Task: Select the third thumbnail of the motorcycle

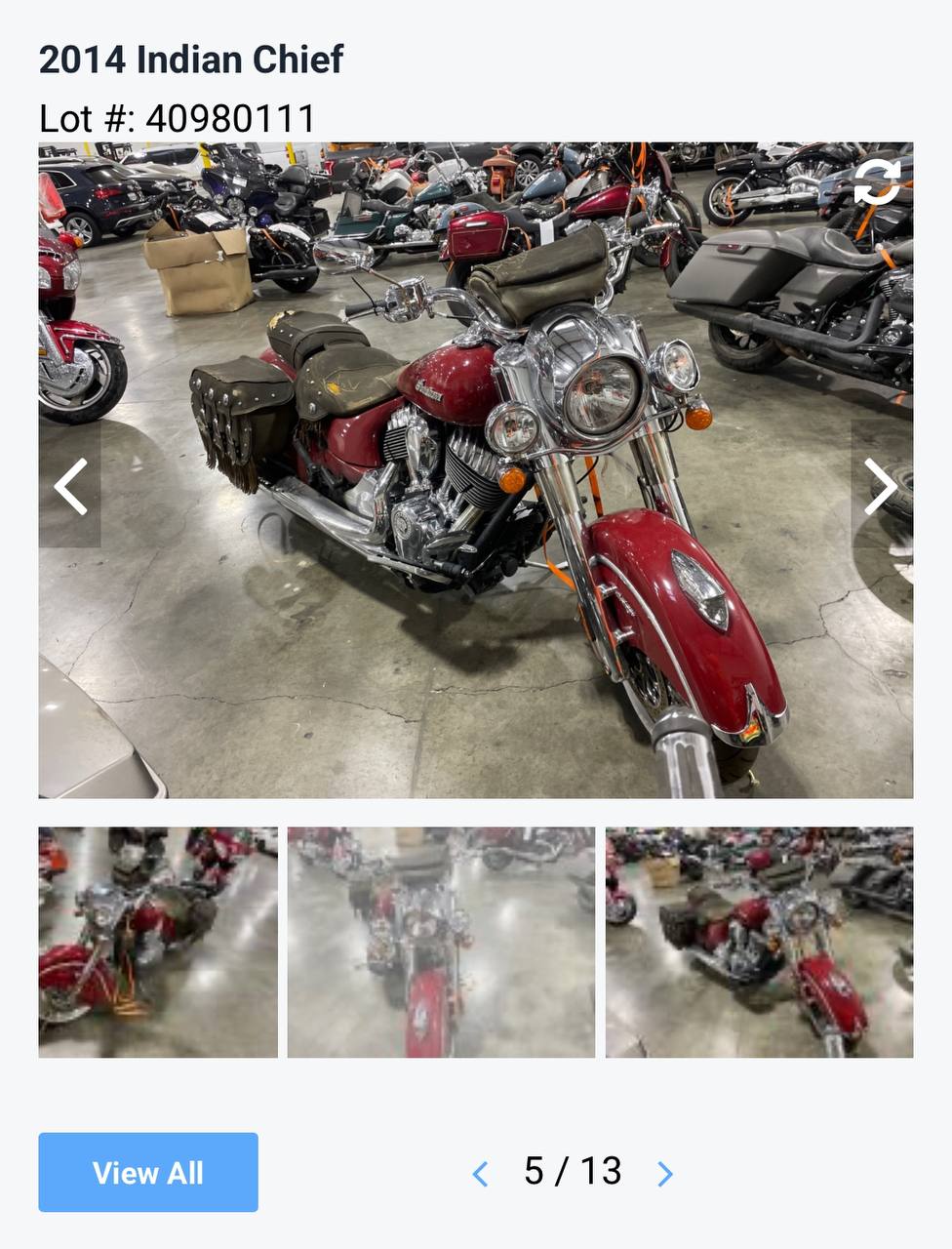Action: [759, 943]
